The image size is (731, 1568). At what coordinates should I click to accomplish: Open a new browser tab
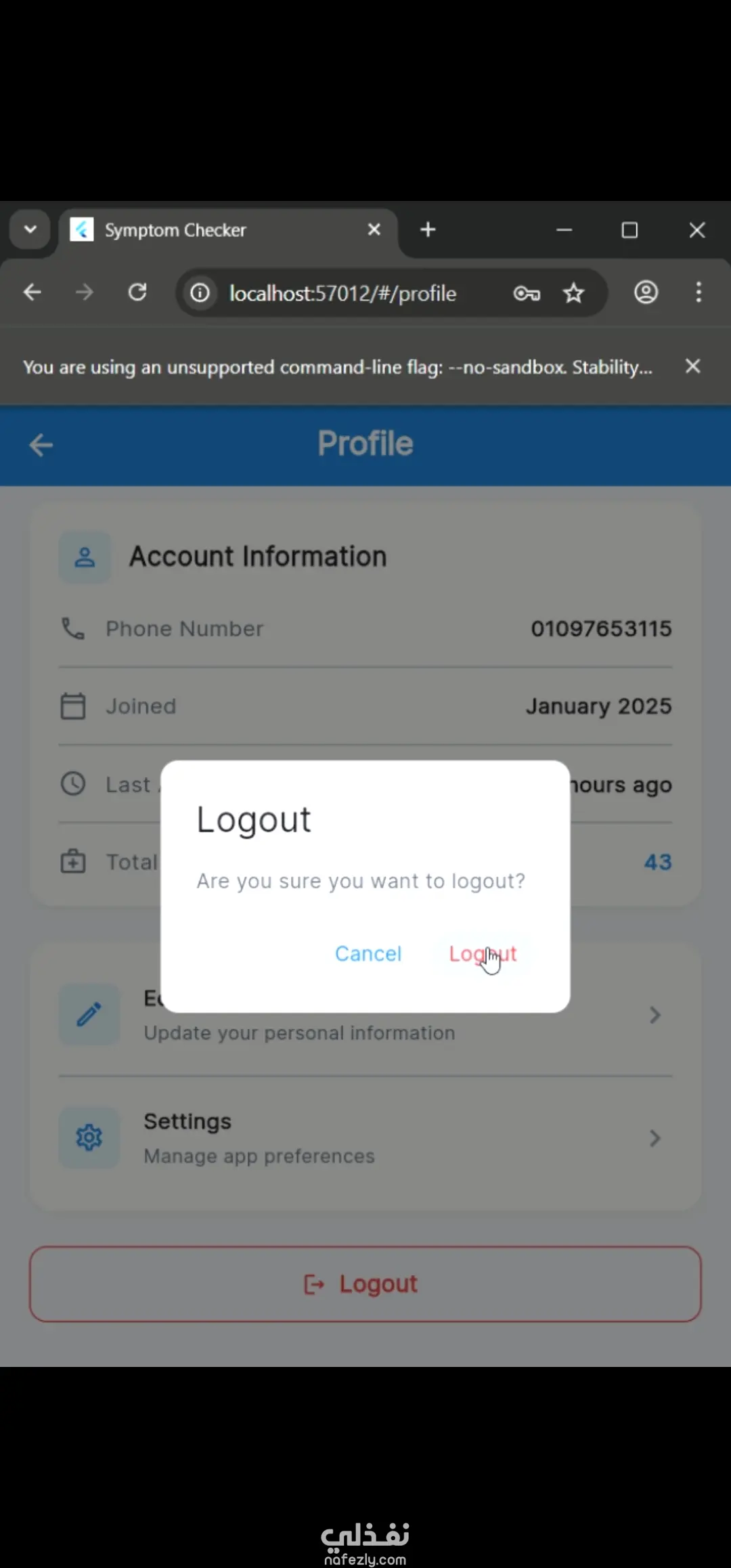(428, 230)
